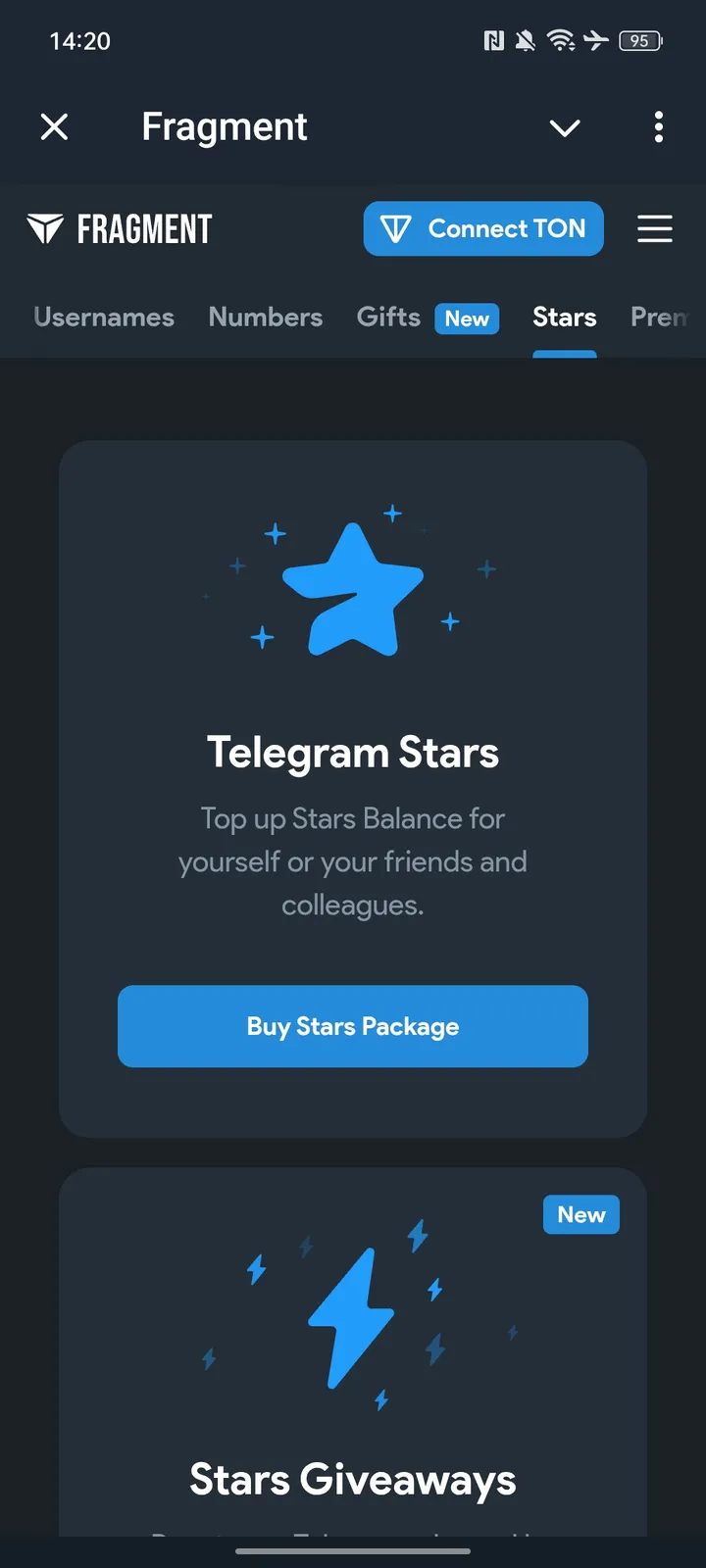Tap the Fragment logo to go home
Image resolution: width=706 pixels, height=1568 pixels.
click(x=120, y=229)
